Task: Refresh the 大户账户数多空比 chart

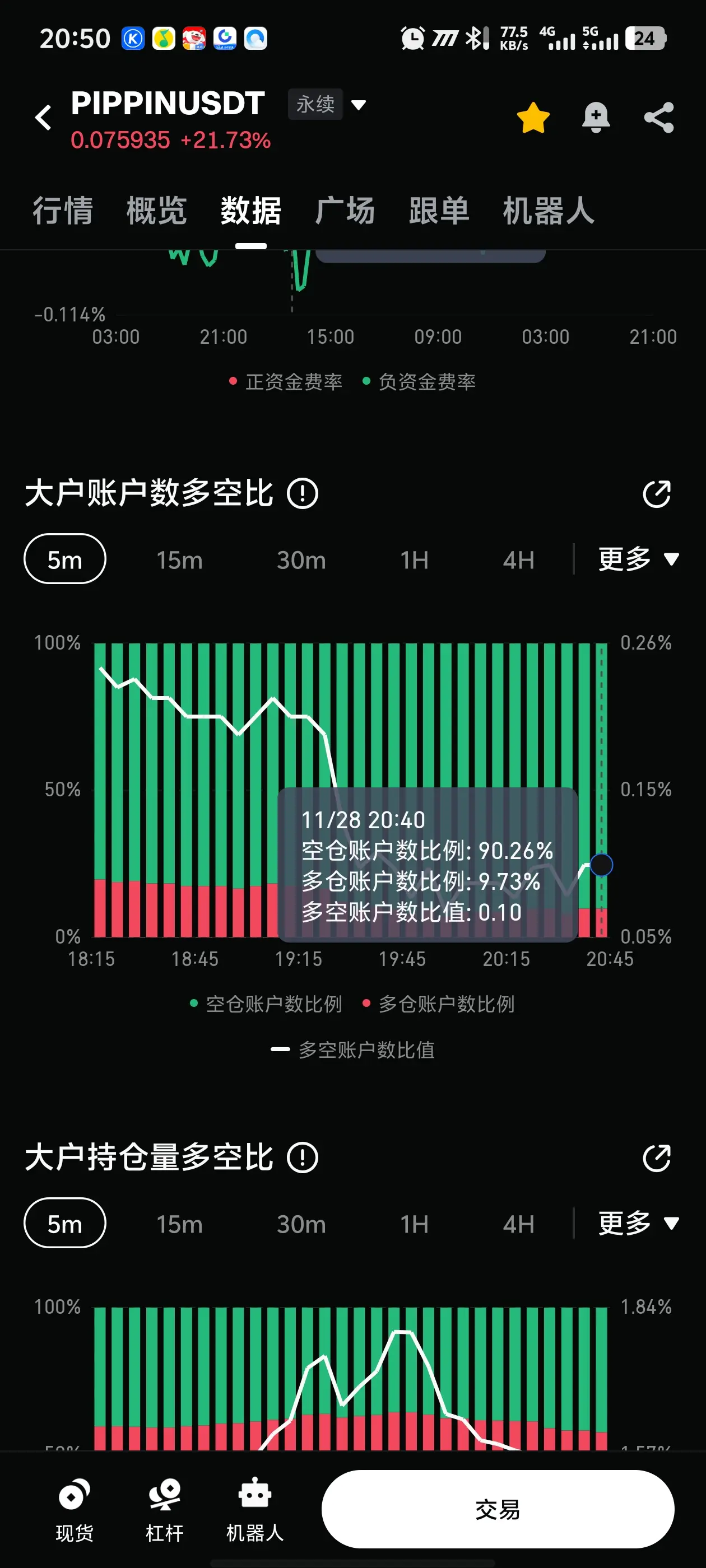Action: point(657,494)
